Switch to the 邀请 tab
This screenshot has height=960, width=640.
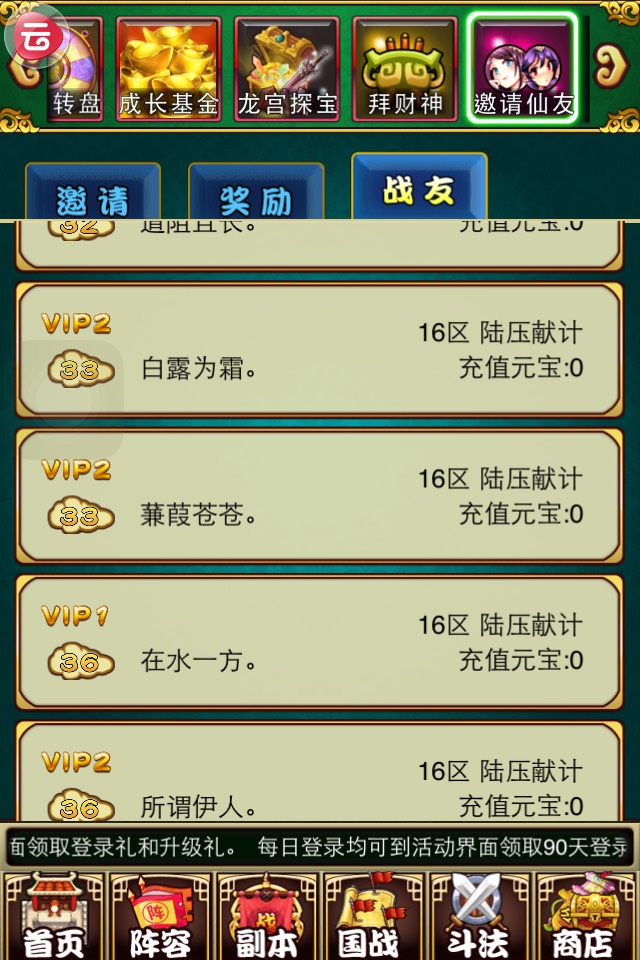pyautogui.click(x=93, y=194)
